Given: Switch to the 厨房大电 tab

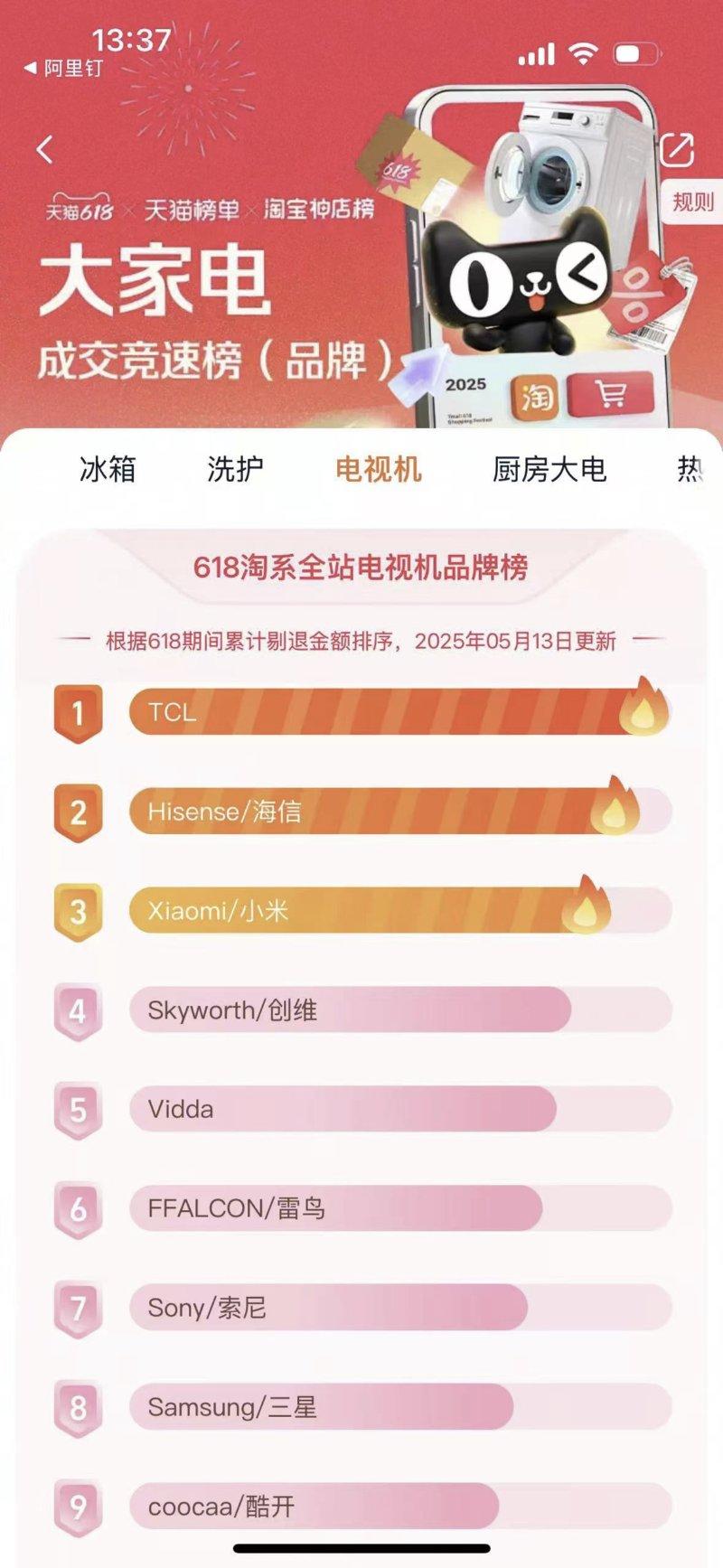Looking at the screenshot, I should point(549,469).
